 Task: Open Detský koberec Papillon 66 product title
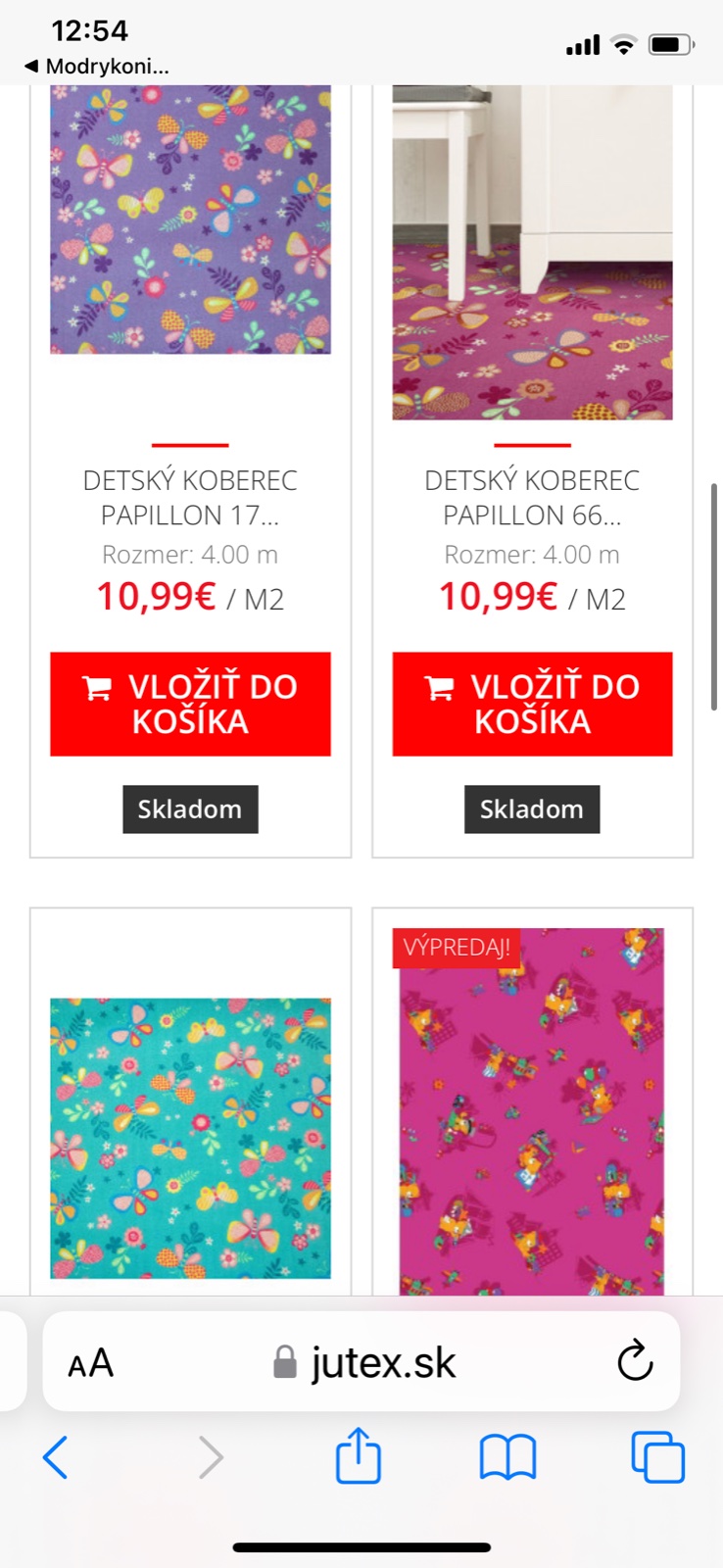(x=532, y=497)
